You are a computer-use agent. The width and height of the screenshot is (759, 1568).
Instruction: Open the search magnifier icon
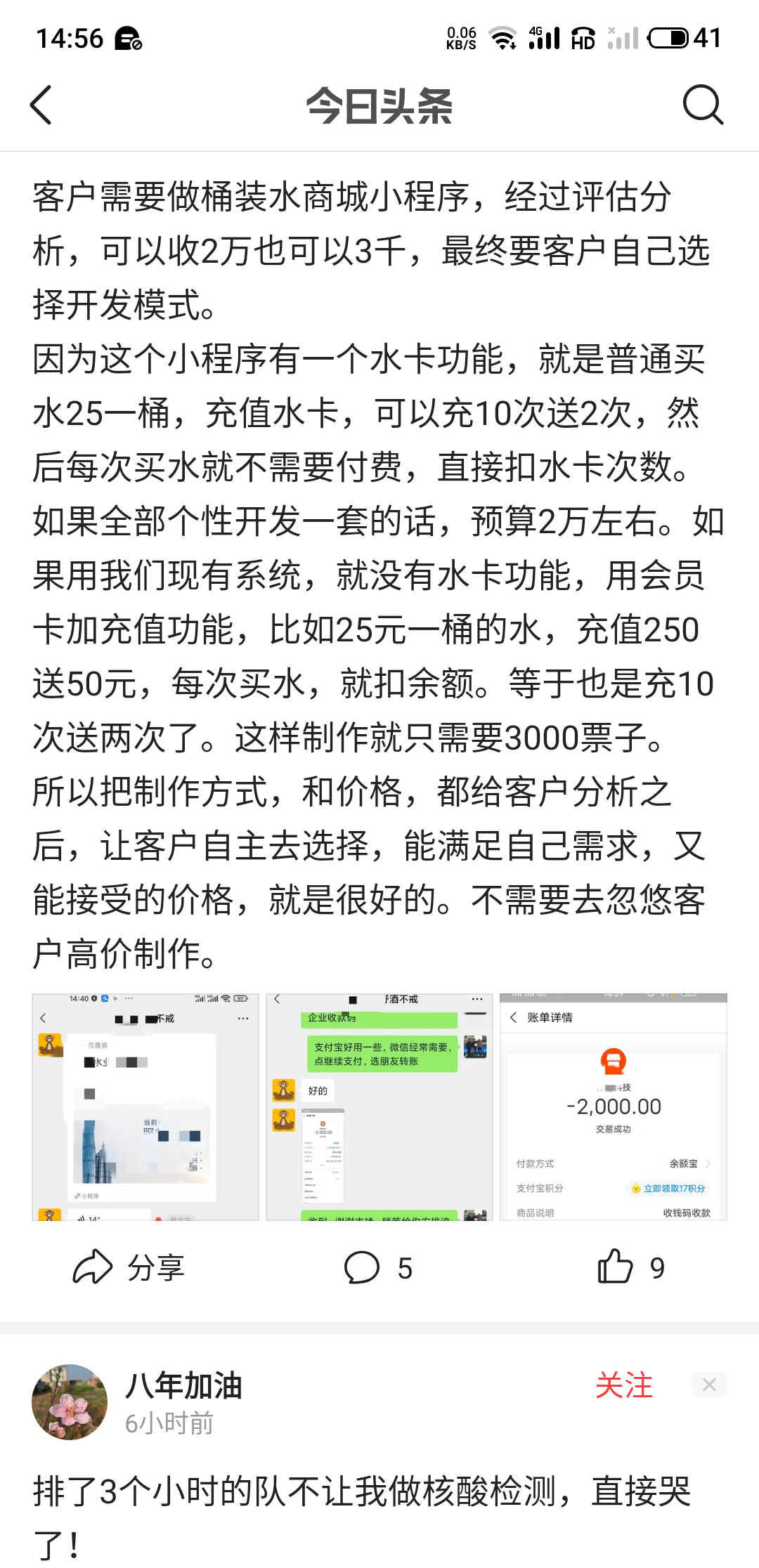703,105
